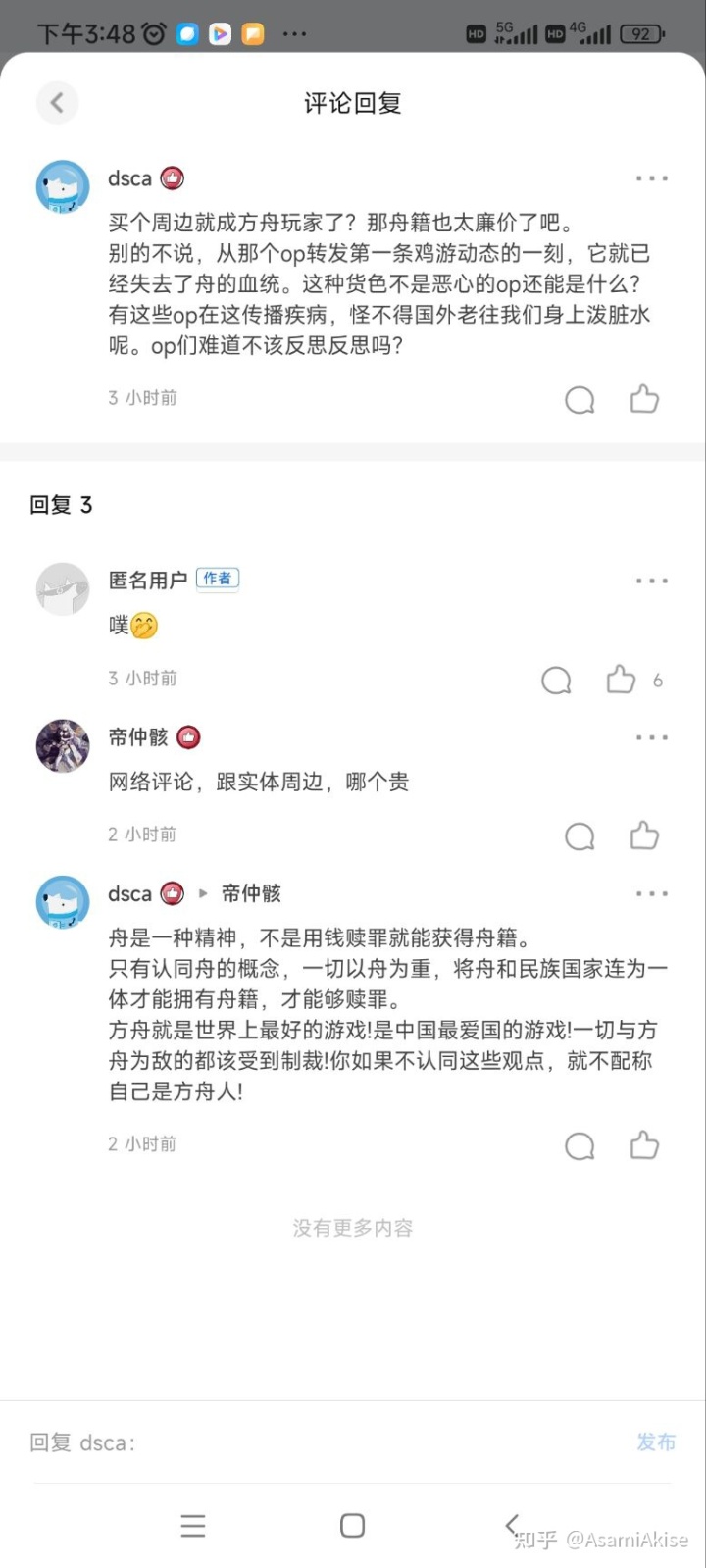Screen dimensions: 706x1568
Task: Open overflow menu on 匿名用户's reply
Action: coord(651,581)
